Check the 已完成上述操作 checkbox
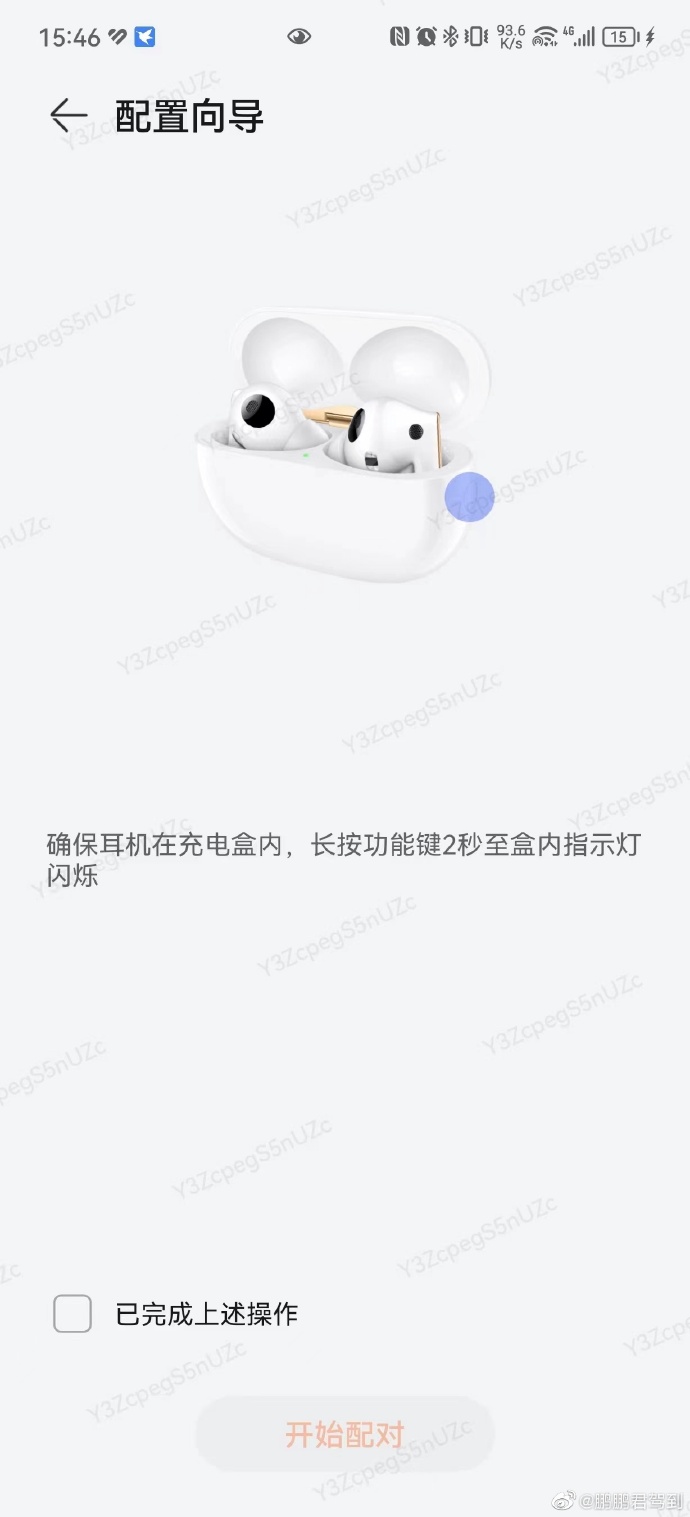Image resolution: width=690 pixels, height=1517 pixels. 73,1313
